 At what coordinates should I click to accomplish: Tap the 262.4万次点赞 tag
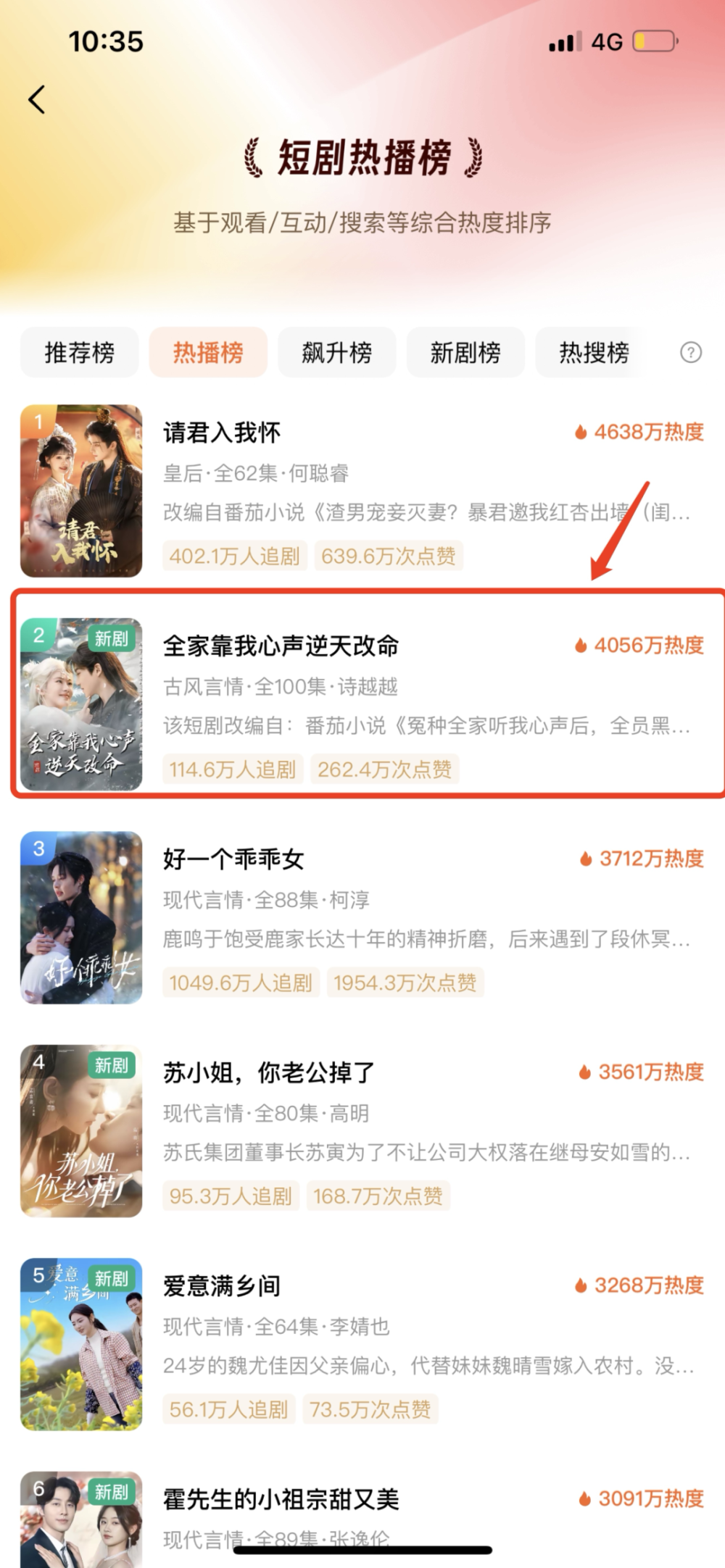click(x=387, y=770)
